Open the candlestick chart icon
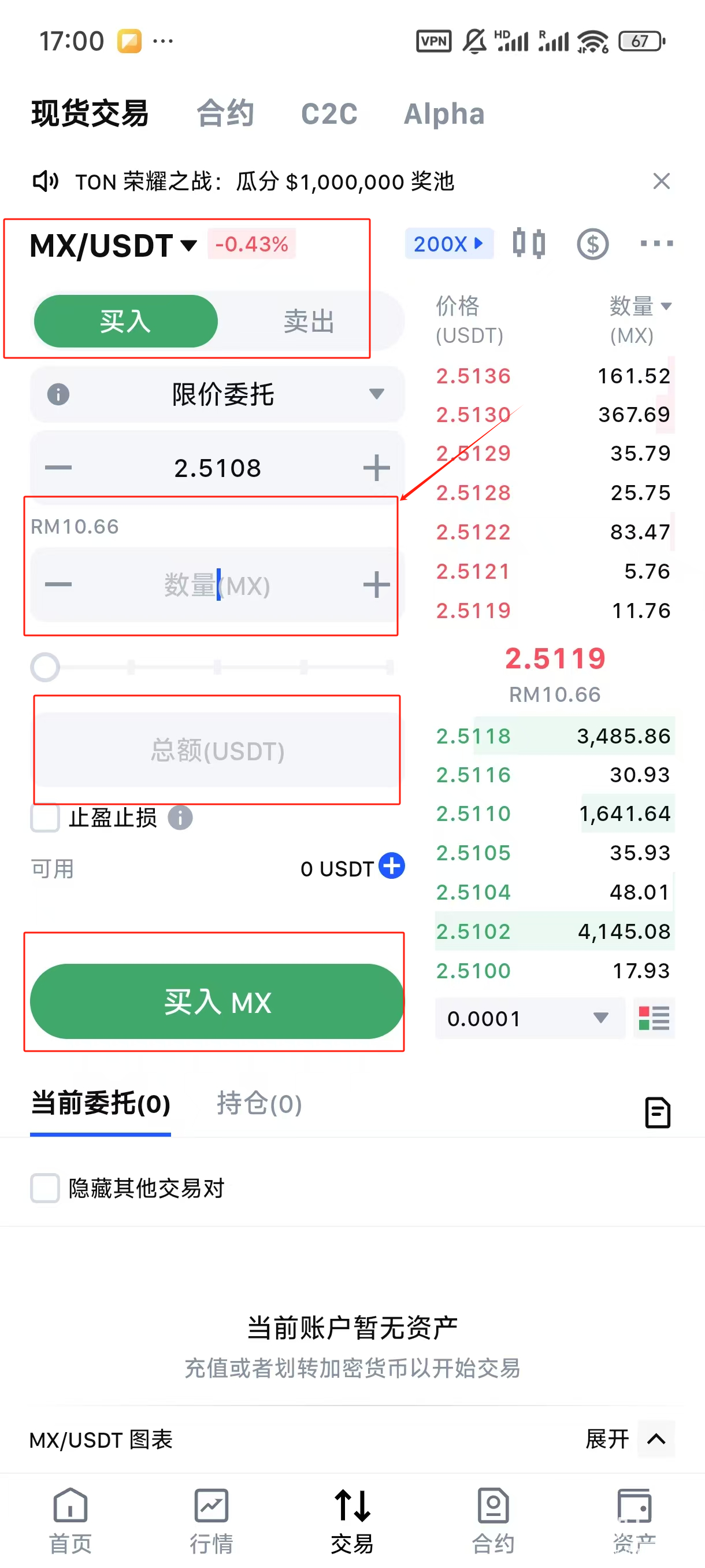This screenshot has height=1568, width=705. pyautogui.click(x=528, y=243)
